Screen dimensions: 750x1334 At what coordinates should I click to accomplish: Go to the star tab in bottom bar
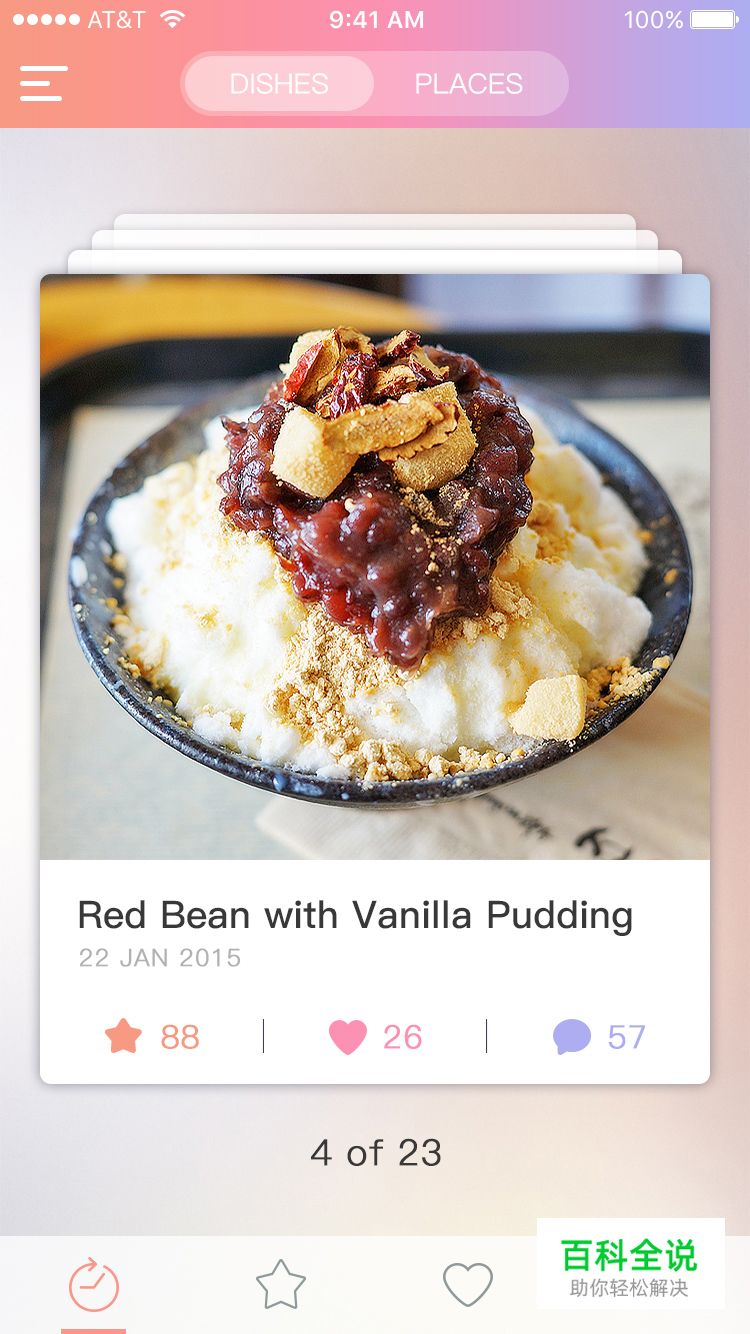[280, 1285]
